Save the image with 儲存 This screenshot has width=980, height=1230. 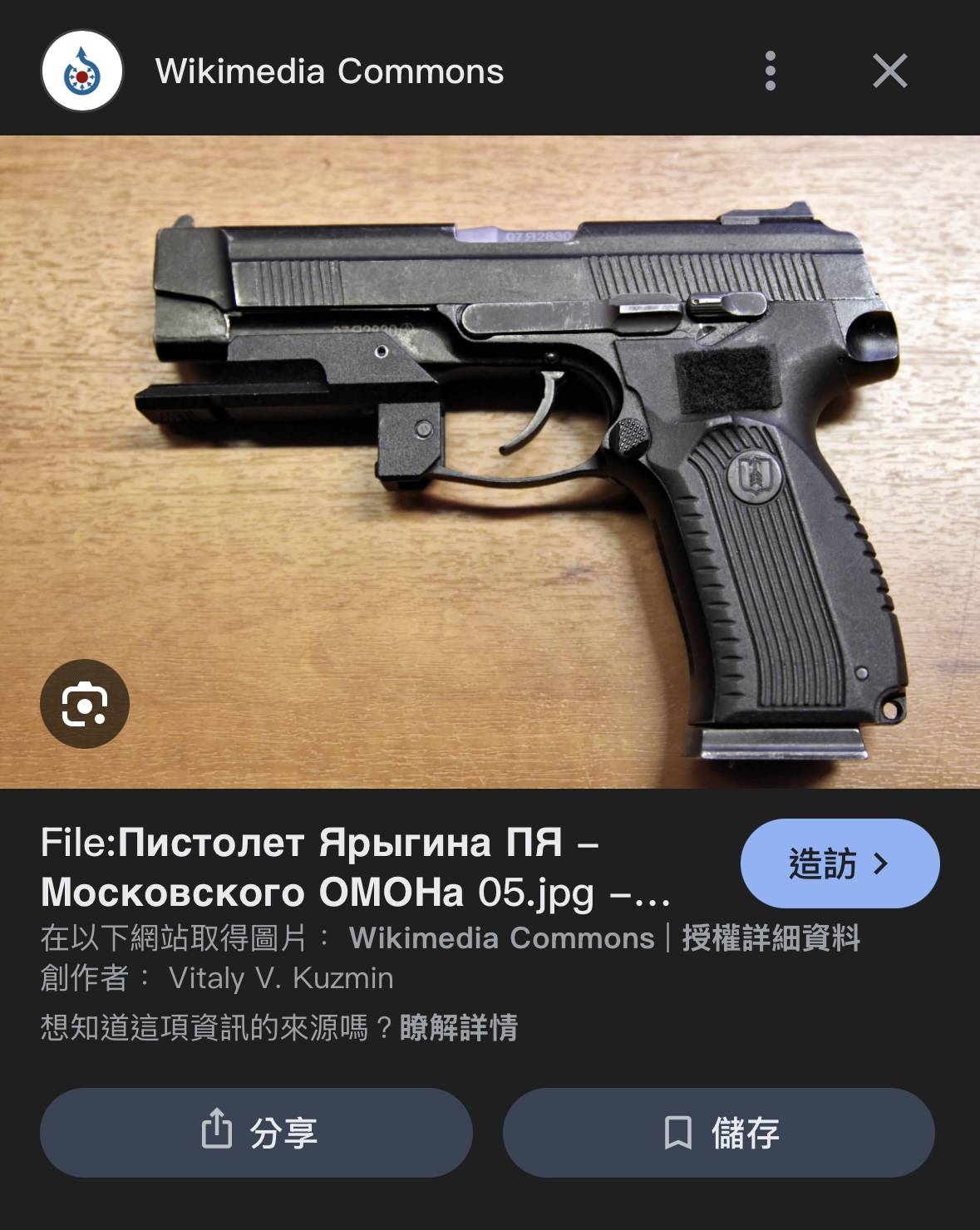click(x=719, y=1132)
